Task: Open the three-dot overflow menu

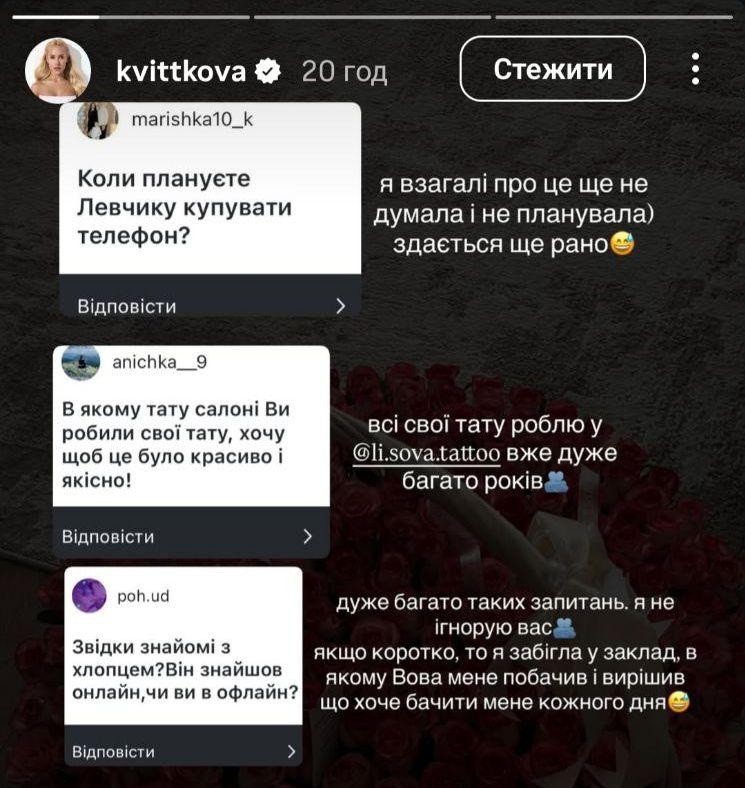Action: click(x=695, y=69)
